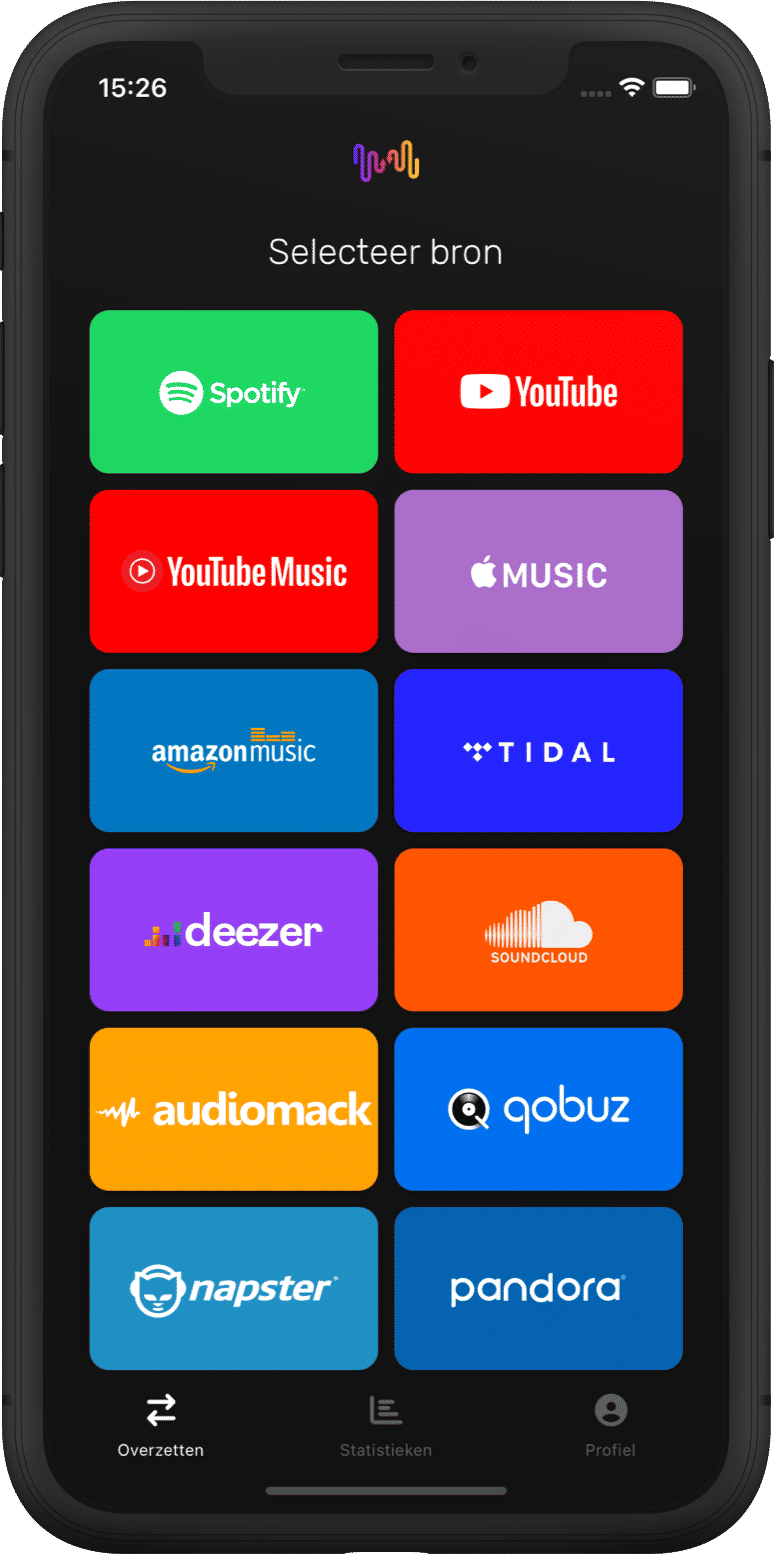Select Apple Music as the source
The height and width of the screenshot is (1560, 774).
tap(538, 571)
